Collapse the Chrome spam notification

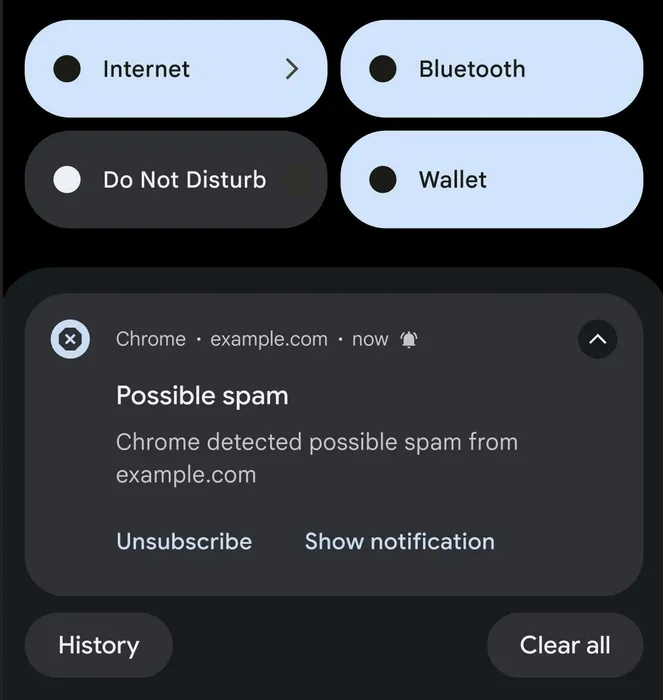pos(597,339)
